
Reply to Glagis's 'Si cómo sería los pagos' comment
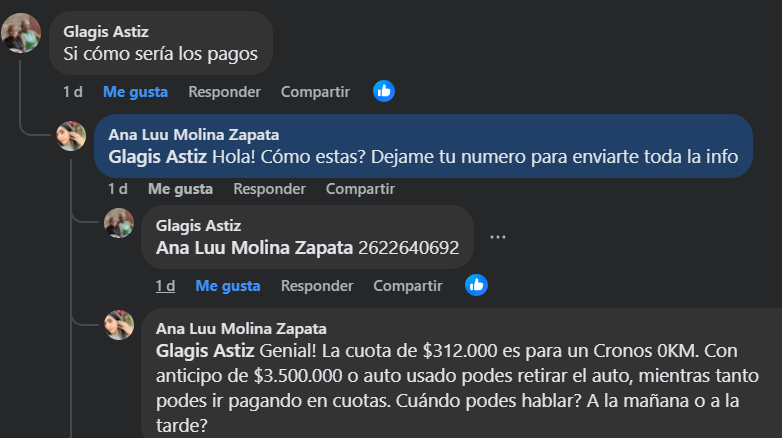pos(224,92)
